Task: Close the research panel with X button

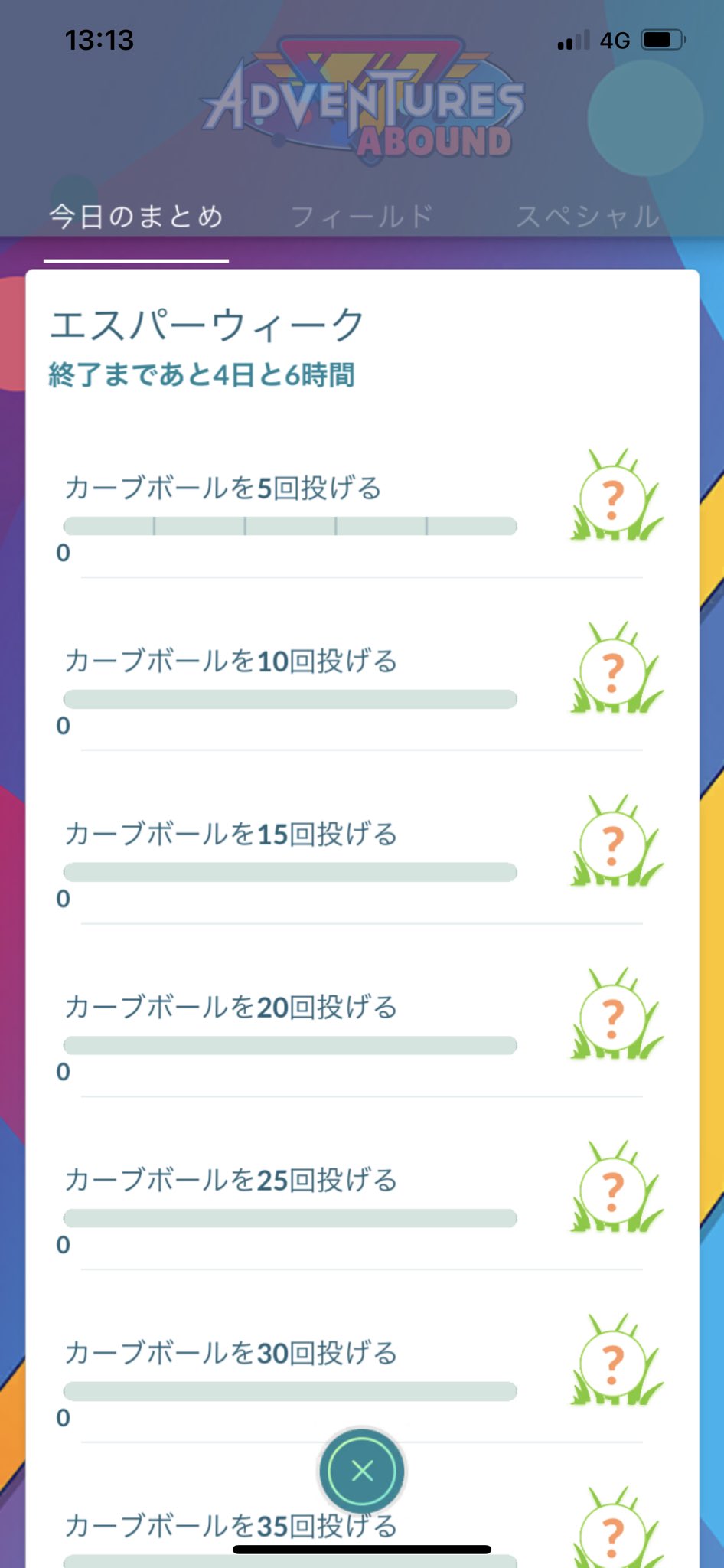Action: (362, 1471)
